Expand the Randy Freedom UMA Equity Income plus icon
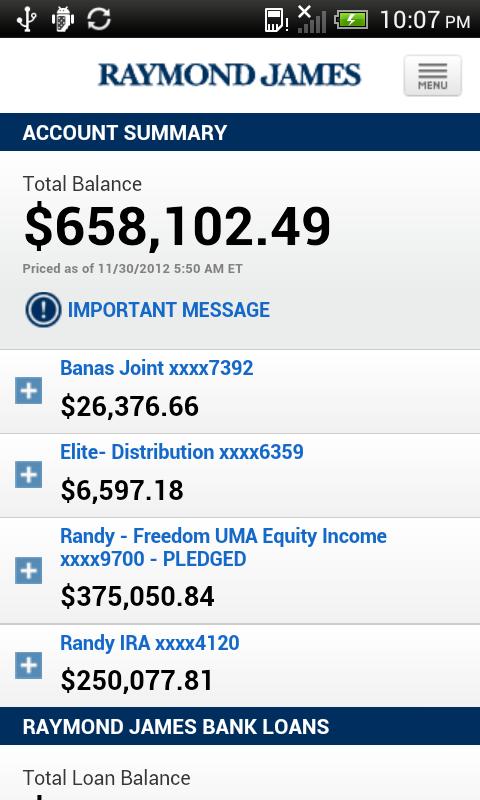The height and width of the screenshot is (800, 480). click(x=29, y=570)
